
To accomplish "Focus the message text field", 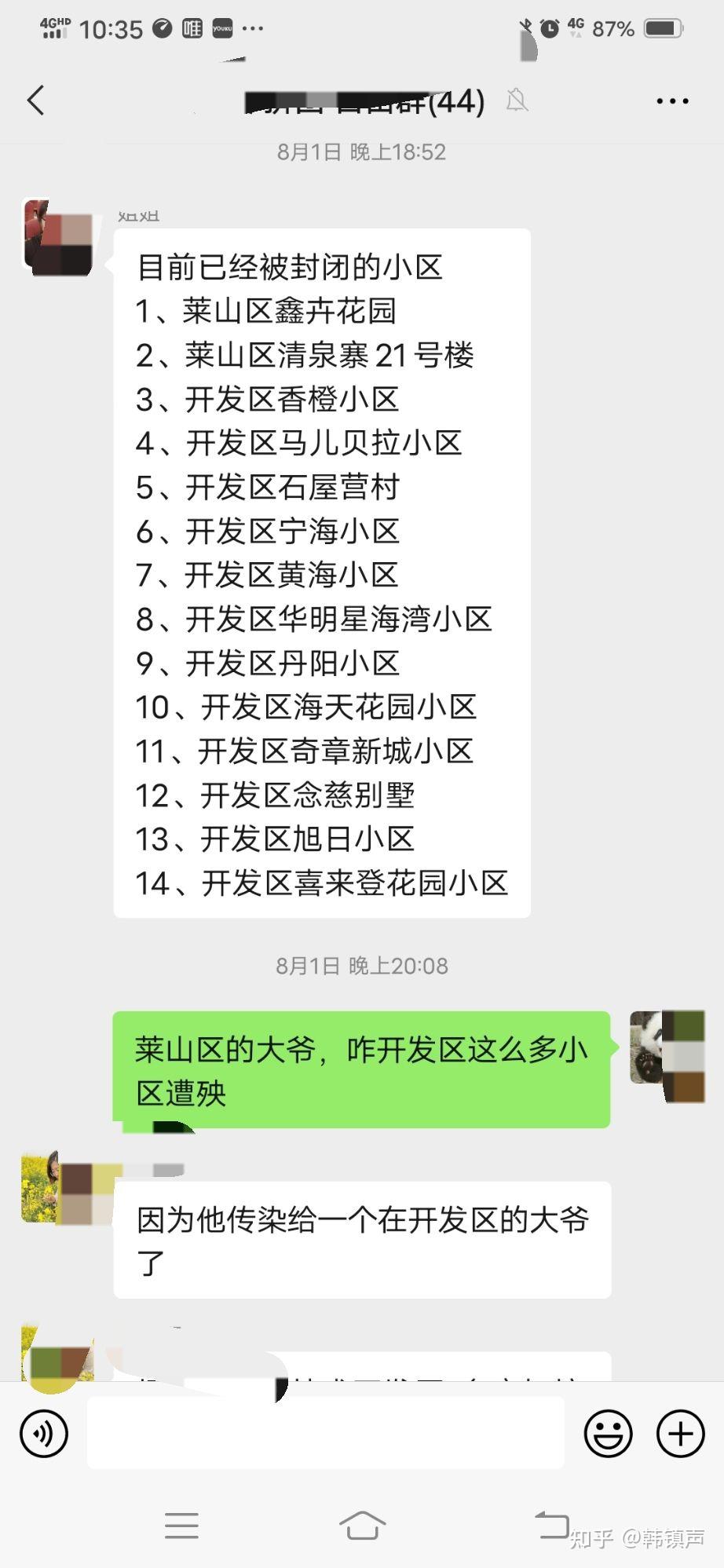I will pos(325,1434).
